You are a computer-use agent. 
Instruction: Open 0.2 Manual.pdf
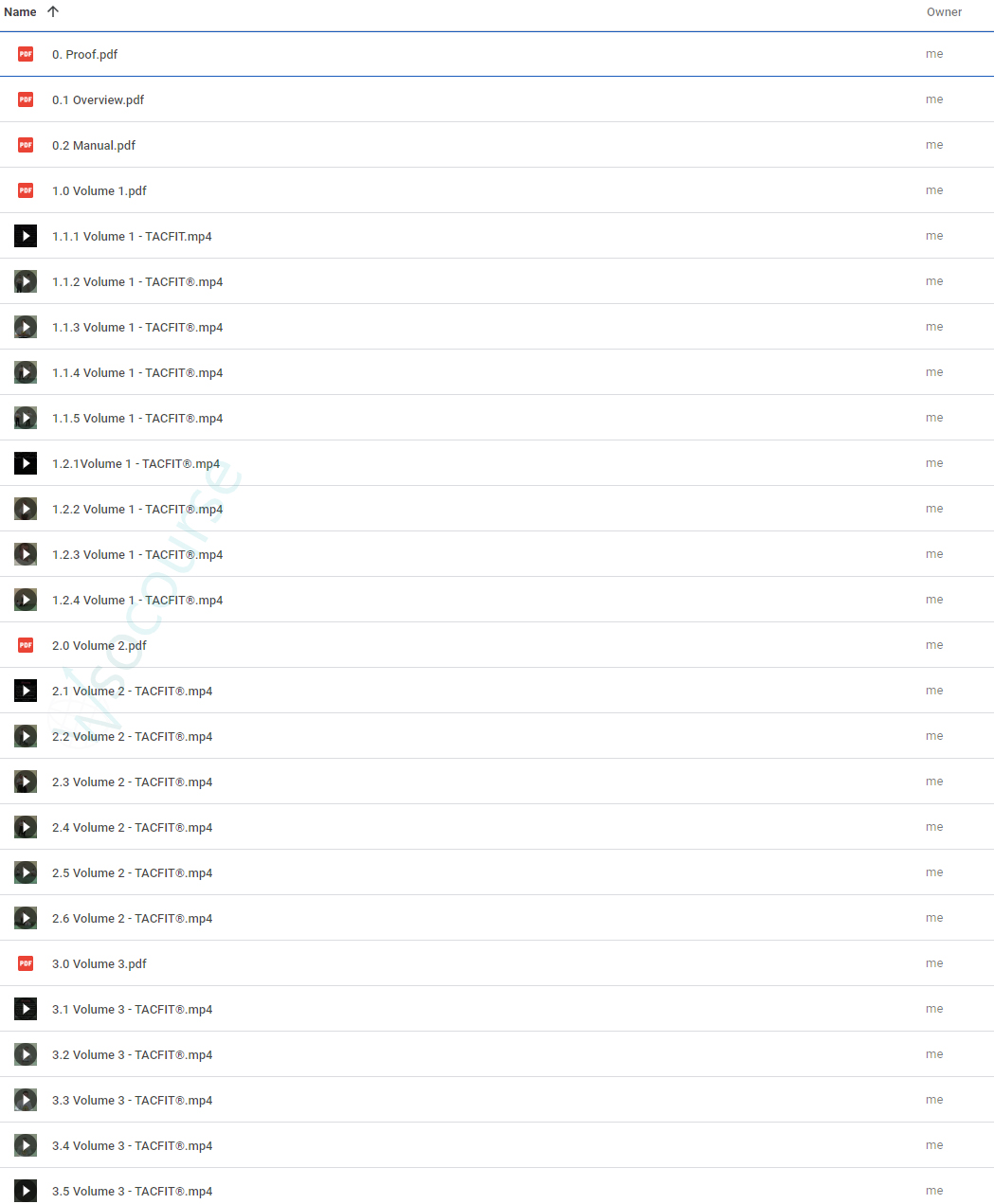[x=94, y=145]
